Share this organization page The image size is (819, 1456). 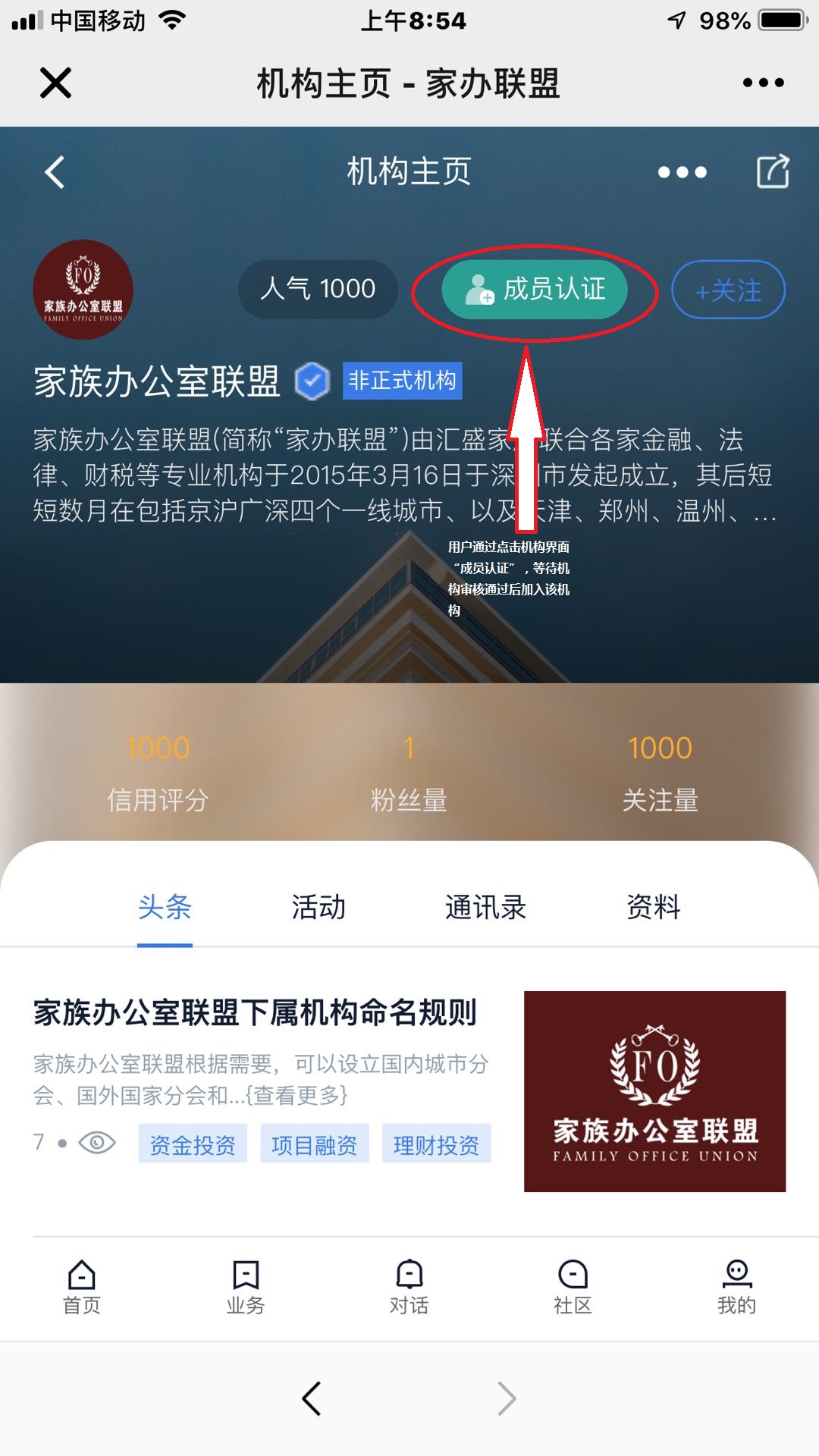point(773,172)
